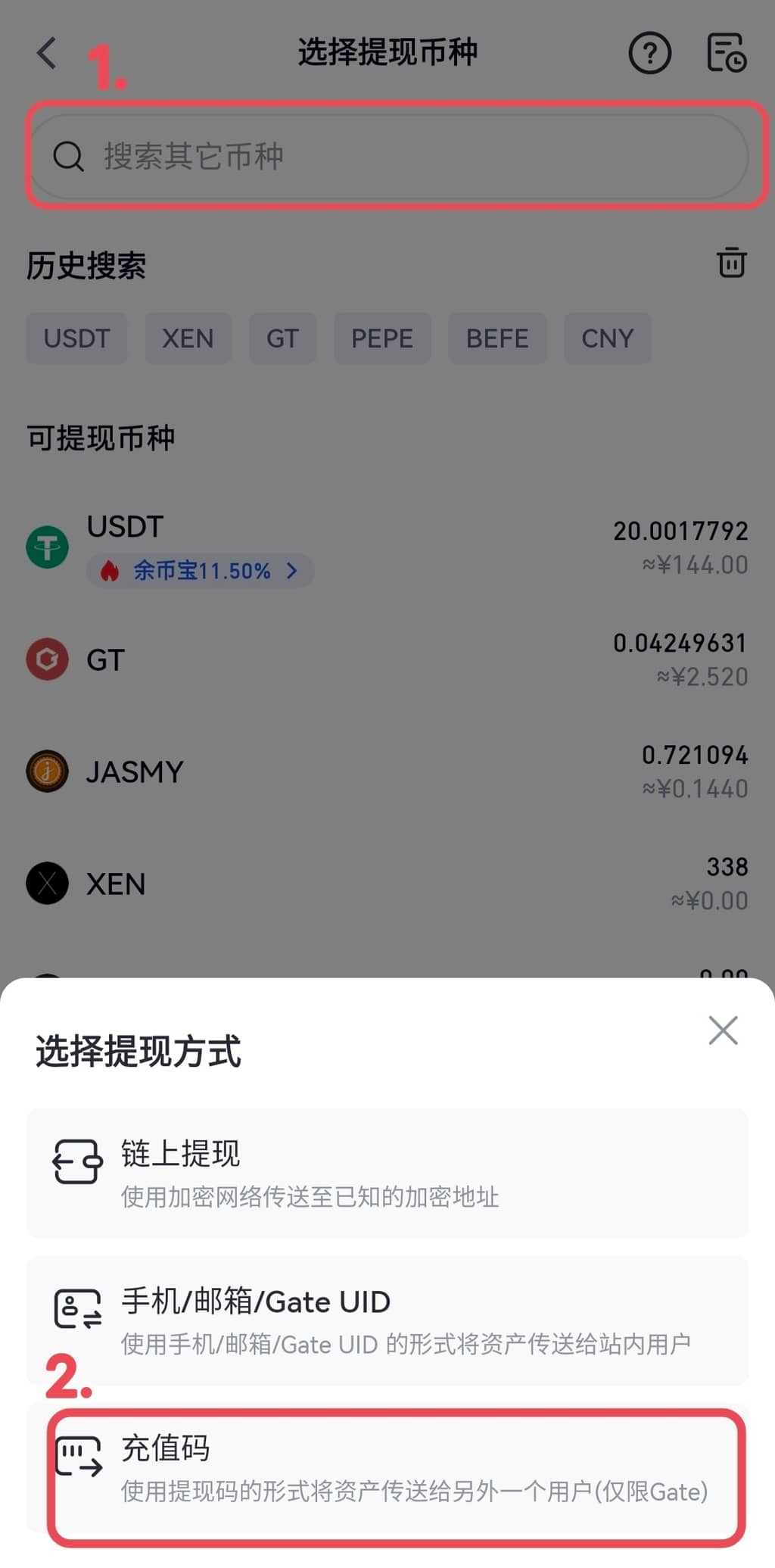This screenshot has width=775, height=1568.
Task: Select the USDT history search chip
Action: point(76,338)
